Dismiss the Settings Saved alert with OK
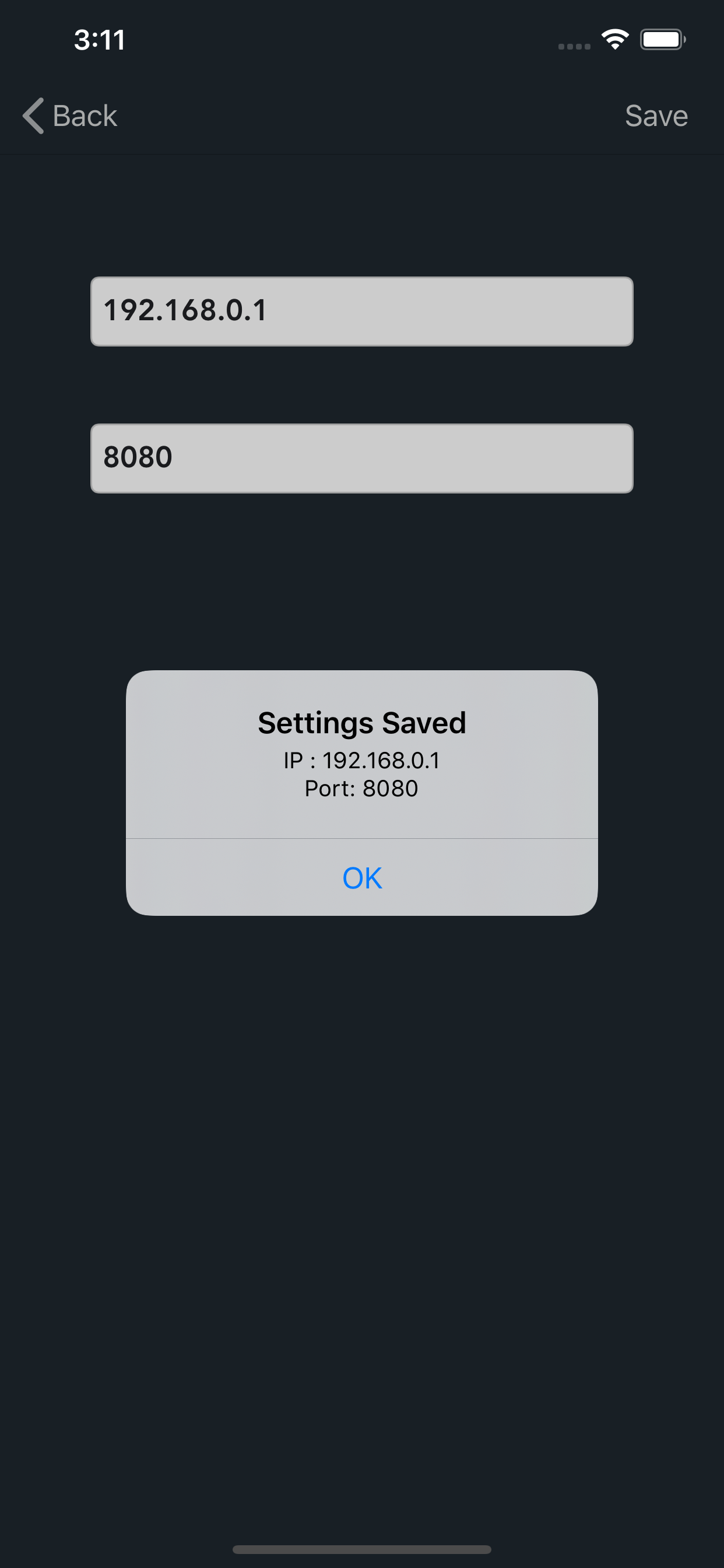 point(361,877)
